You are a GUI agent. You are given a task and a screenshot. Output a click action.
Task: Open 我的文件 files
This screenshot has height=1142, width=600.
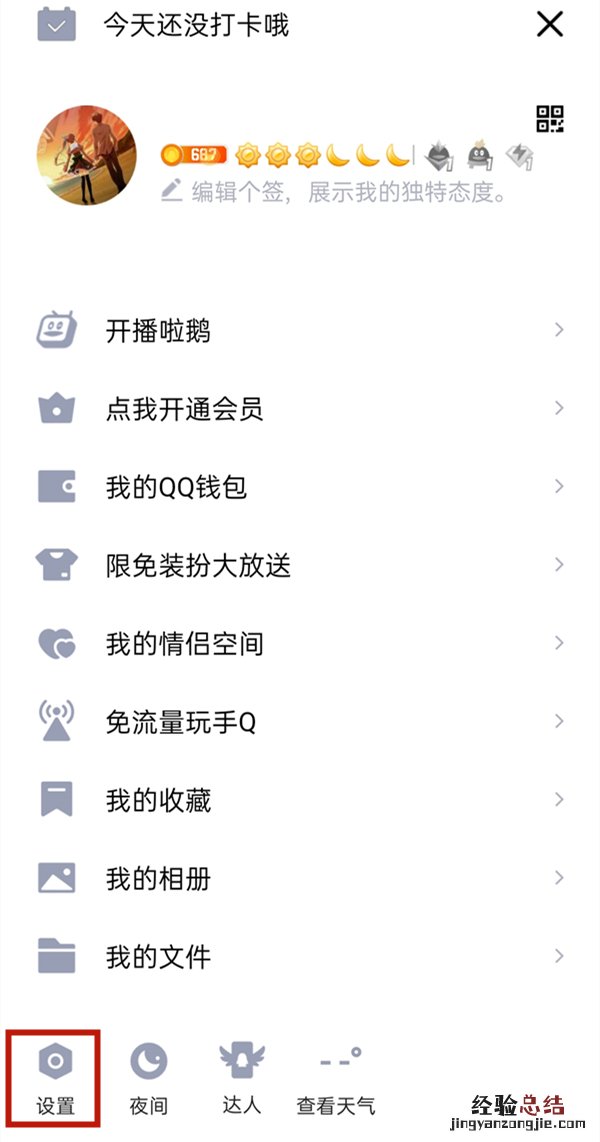pyautogui.click(x=300, y=956)
